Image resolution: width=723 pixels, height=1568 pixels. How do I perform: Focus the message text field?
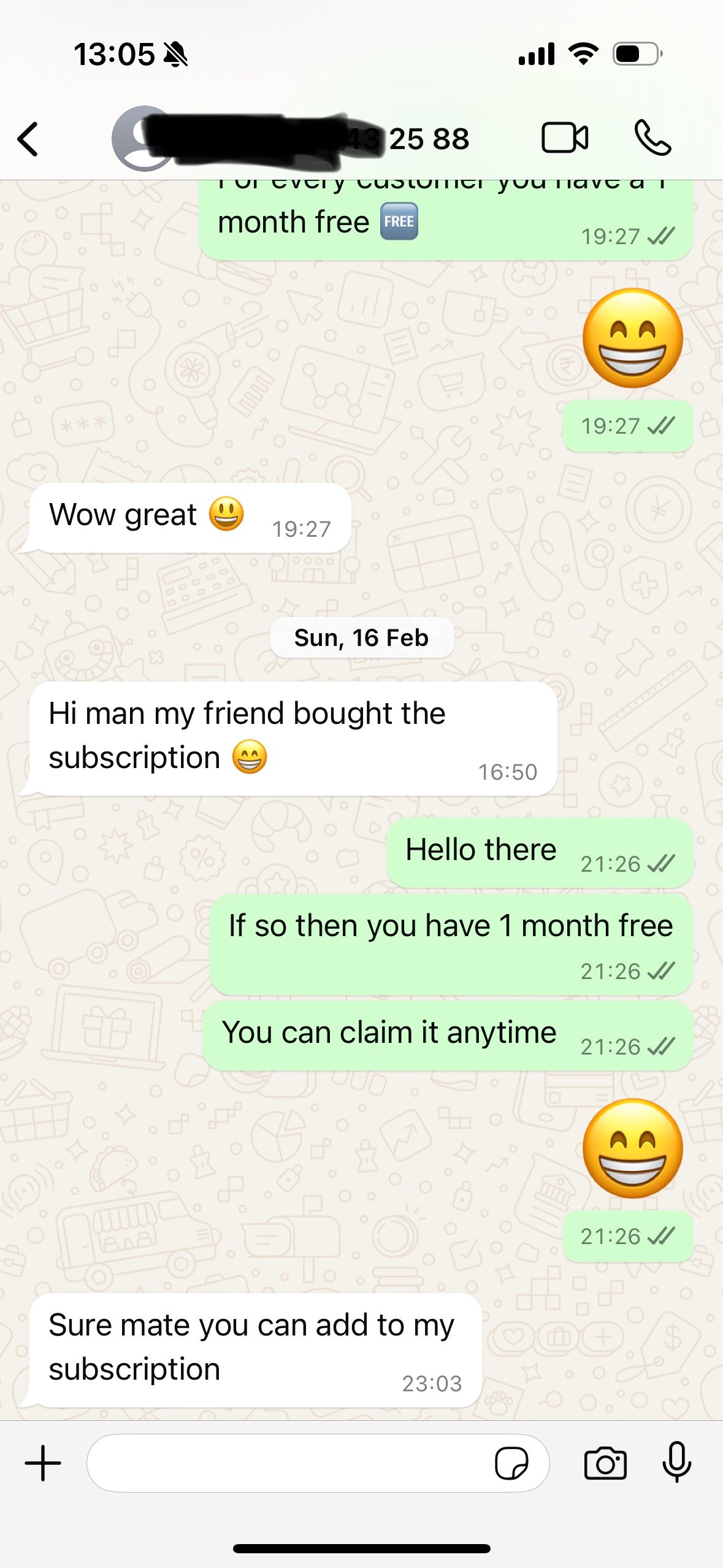[x=288, y=1463]
